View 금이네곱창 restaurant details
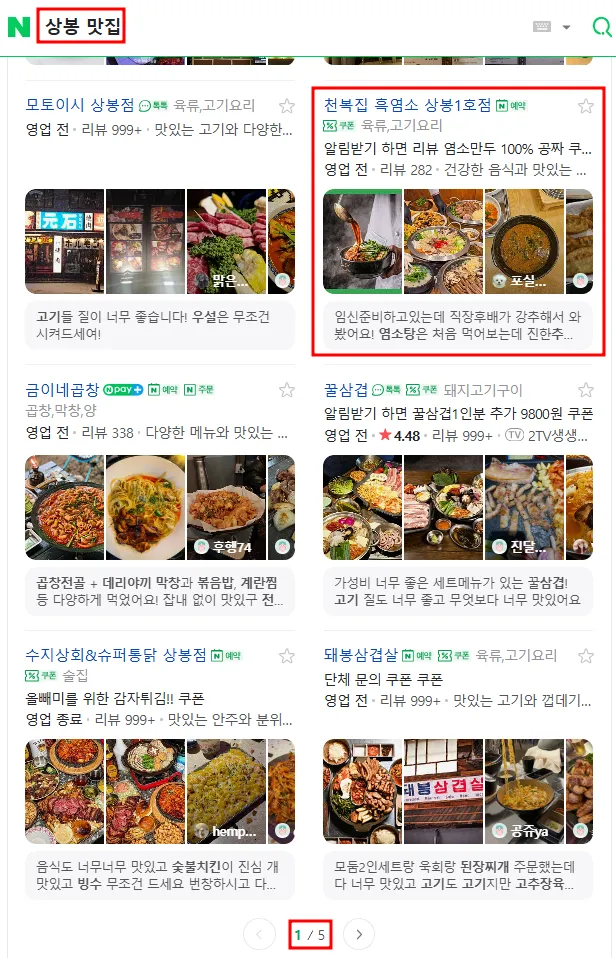This screenshot has height=958, width=616. tap(62, 389)
